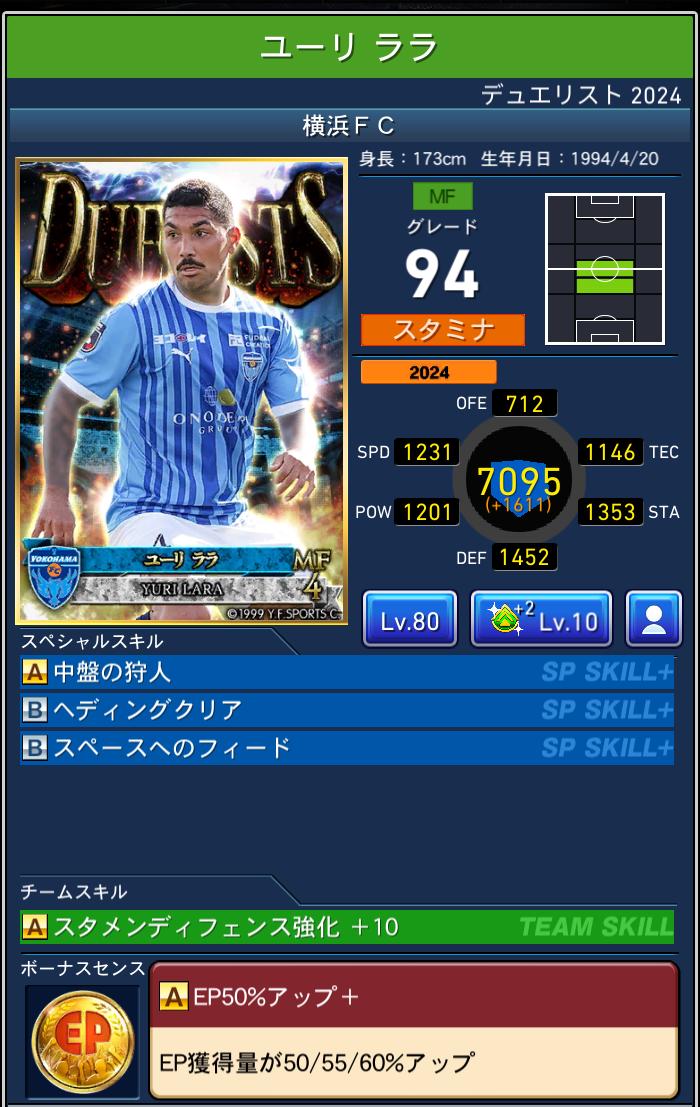
Task: Open 中盤の狩人 special skill details
Action: pos(346,673)
